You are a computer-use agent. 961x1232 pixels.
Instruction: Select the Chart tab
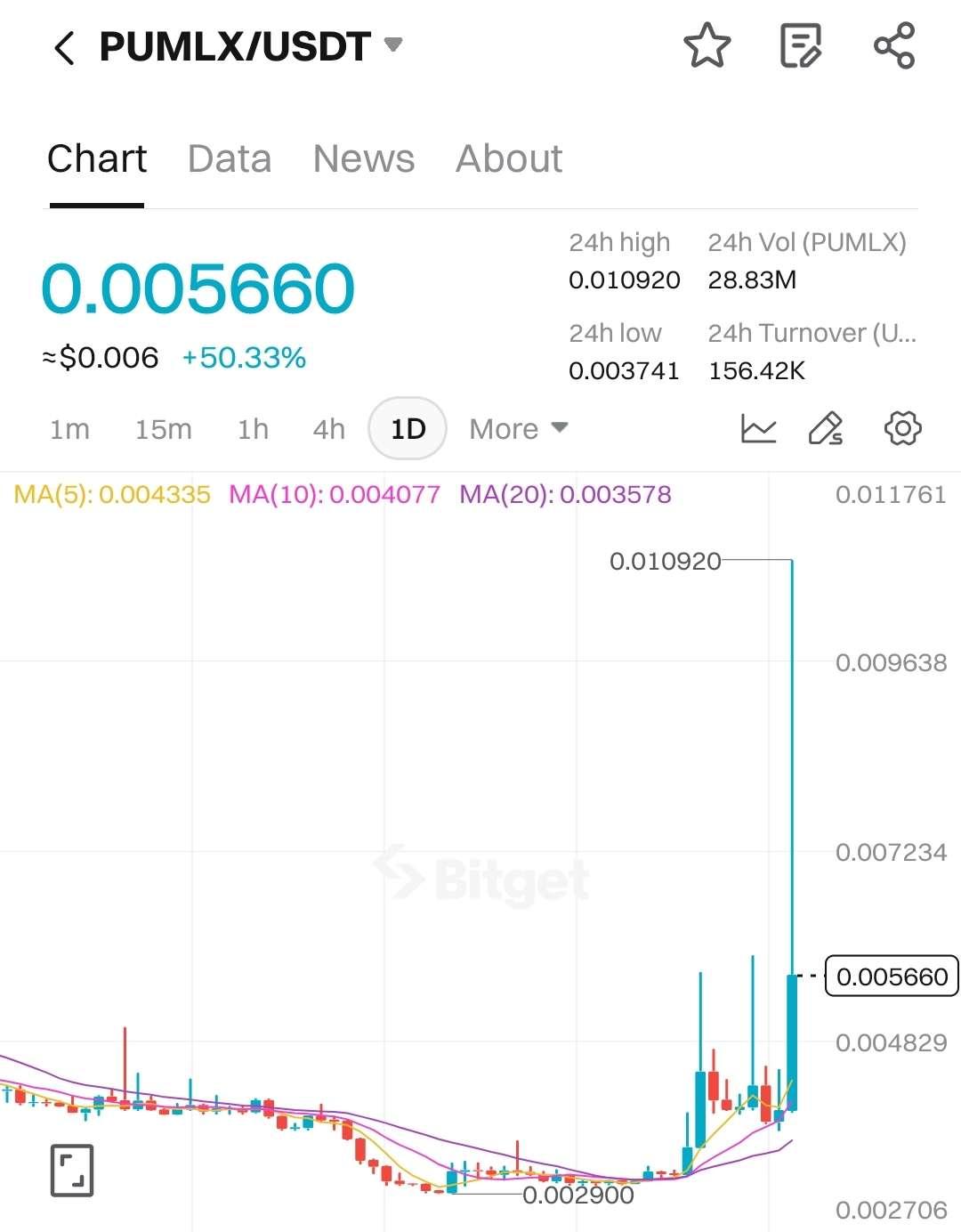97,159
